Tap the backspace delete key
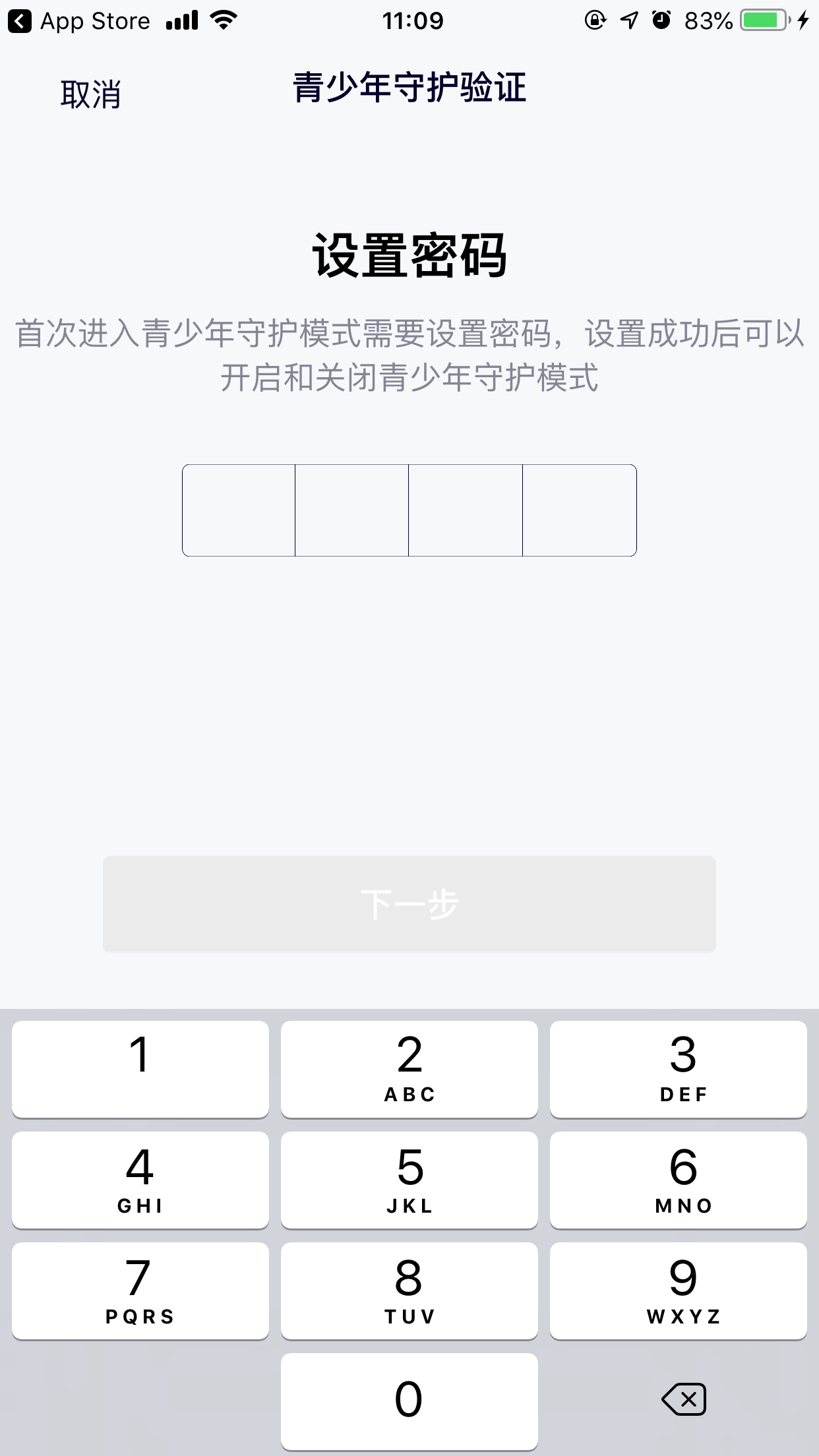The height and width of the screenshot is (1456, 819). click(x=682, y=1399)
